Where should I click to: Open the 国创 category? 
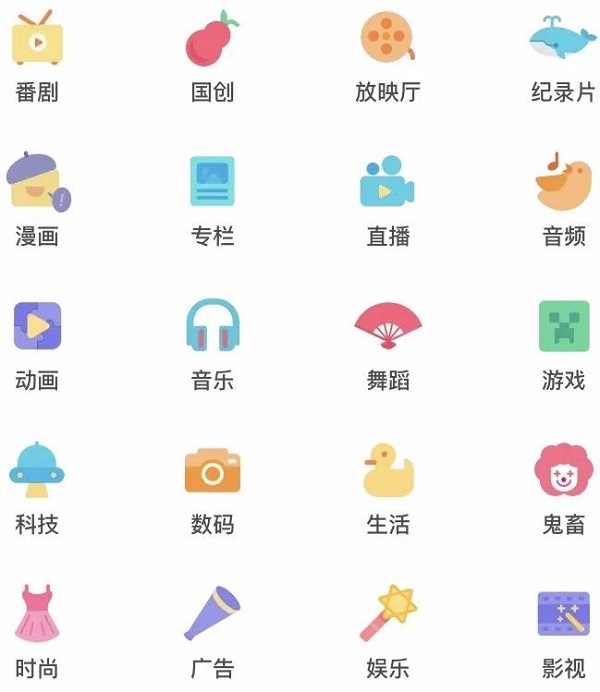tap(212, 40)
